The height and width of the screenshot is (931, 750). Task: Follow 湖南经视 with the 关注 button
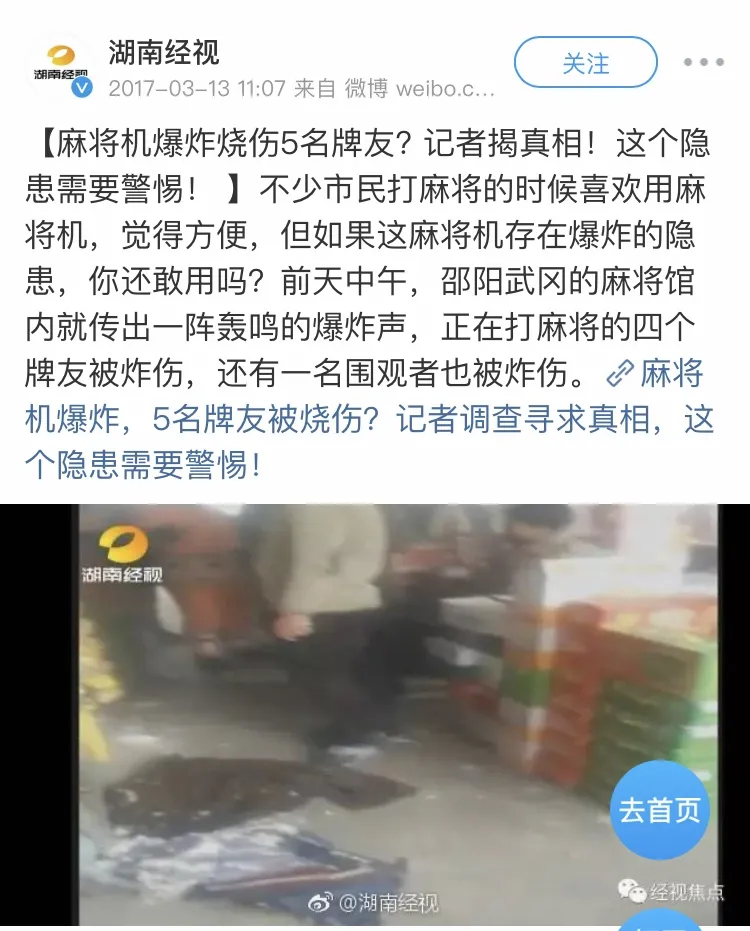pos(585,63)
